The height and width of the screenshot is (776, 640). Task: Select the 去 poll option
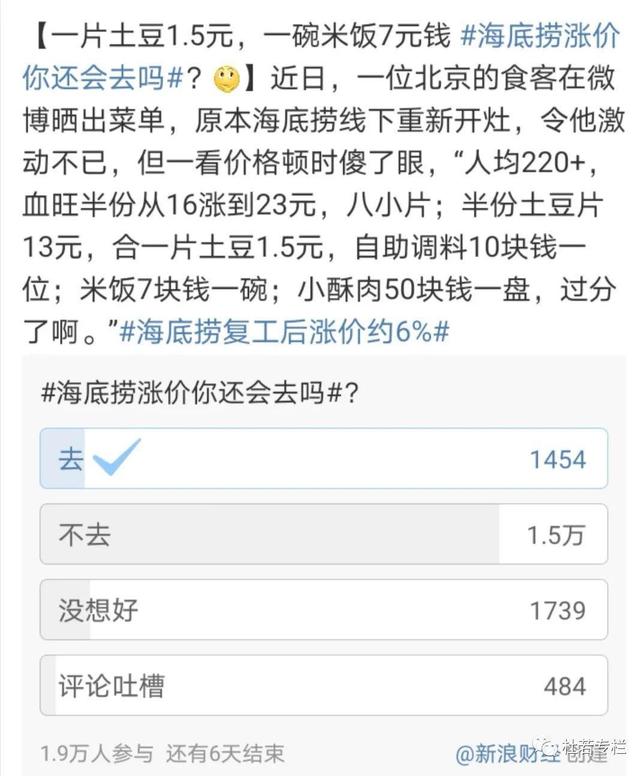(322, 459)
